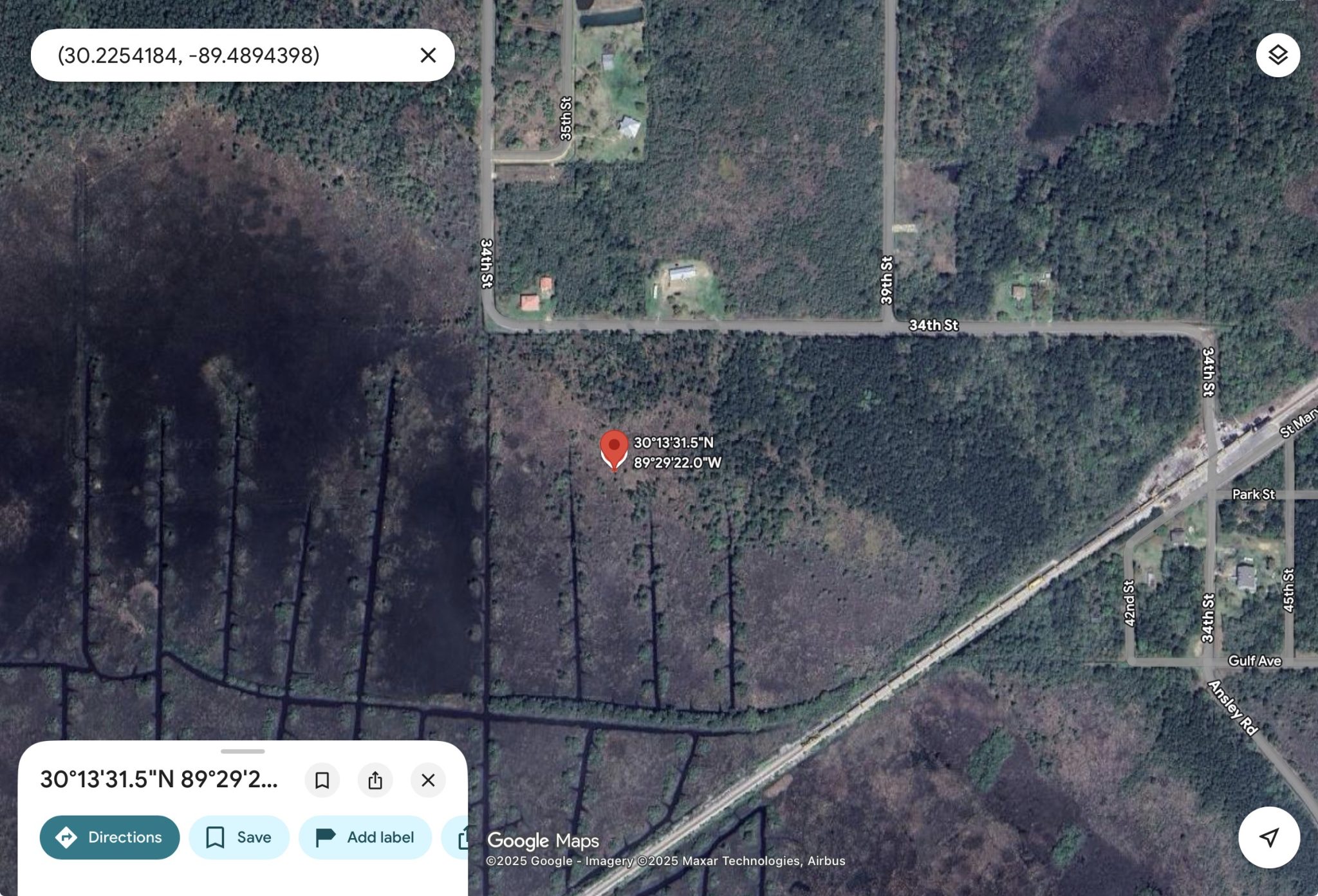The height and width of the screenshot is (896, 1318).
Task: Expand the place panel via drag handle
Action: 243,751
